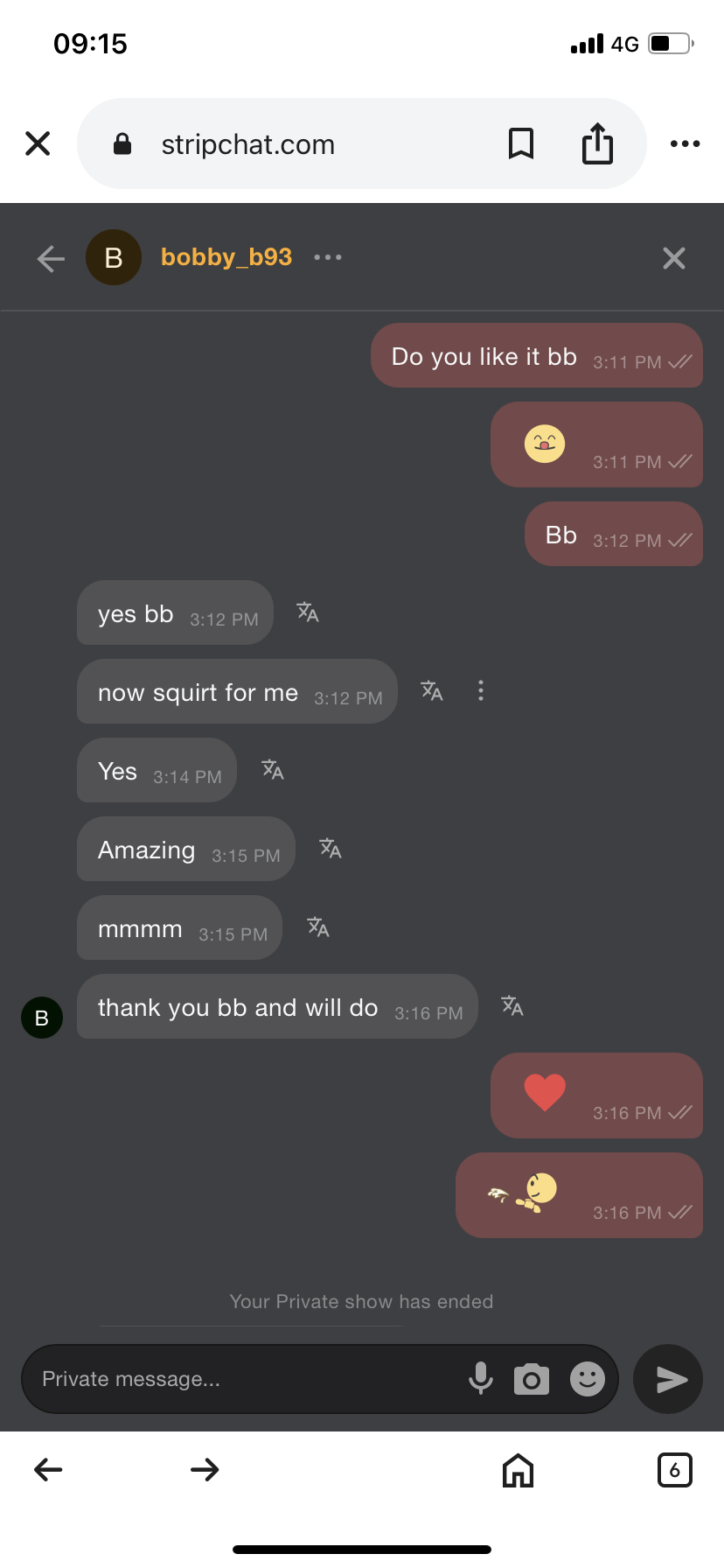Viewport: 724px width, 1568px height.
Task: Focus the Private message text field
Action: [245, 1379]
